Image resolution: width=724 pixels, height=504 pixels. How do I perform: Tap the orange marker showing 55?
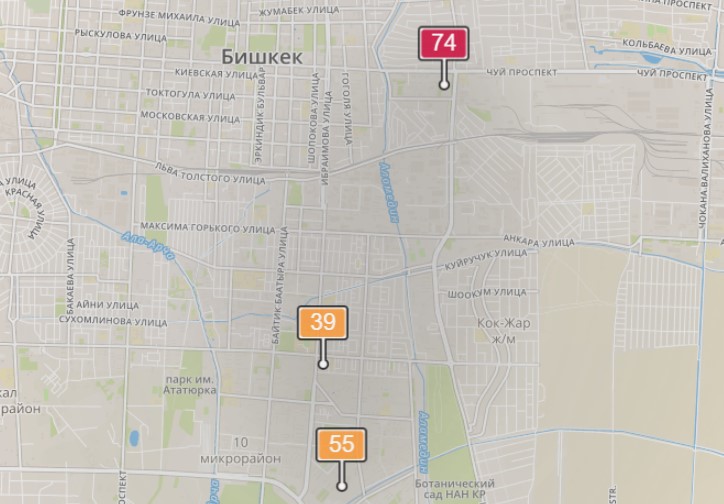342,445
